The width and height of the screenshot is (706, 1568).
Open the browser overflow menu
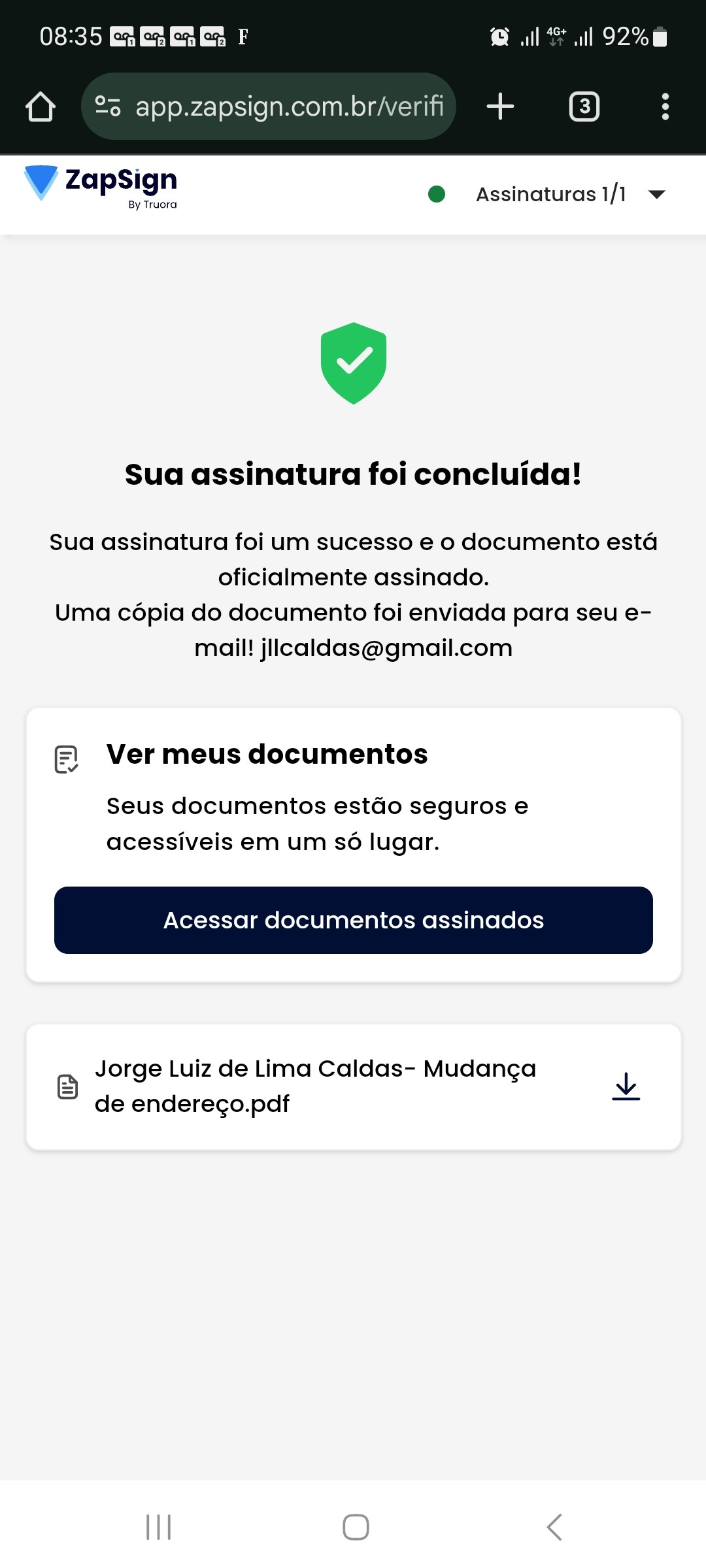(665, 106)
